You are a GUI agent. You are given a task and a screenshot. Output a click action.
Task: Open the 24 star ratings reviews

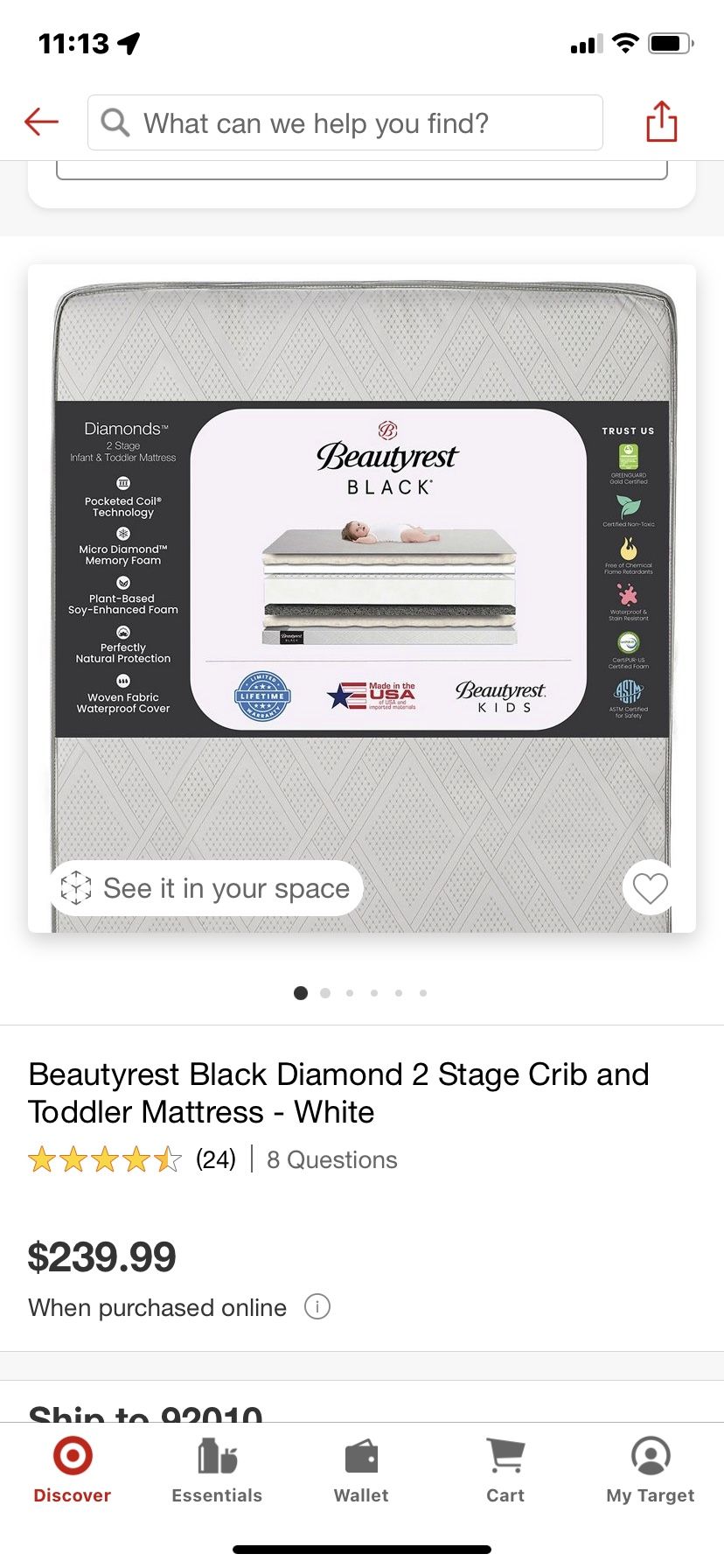pyautogui.click(x=132, y=1159)
